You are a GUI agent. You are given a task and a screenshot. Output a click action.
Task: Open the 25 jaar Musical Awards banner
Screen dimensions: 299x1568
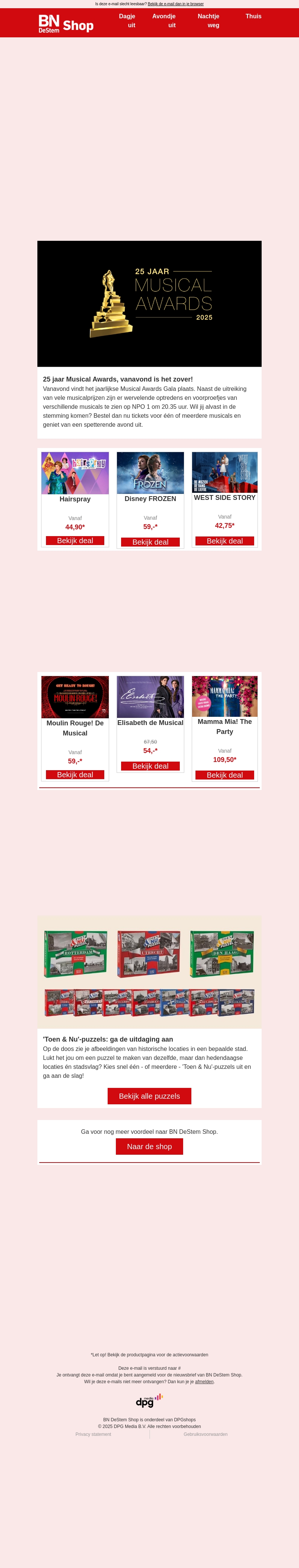click(149, 303)
